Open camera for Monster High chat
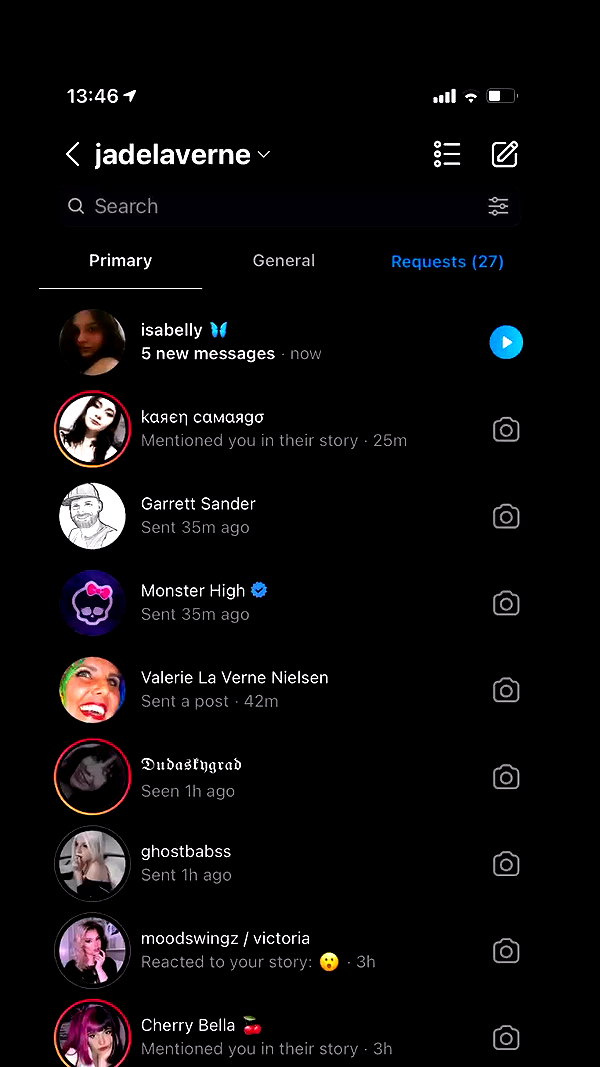This screenshot has height=1067, width=600. coord(506,604)
